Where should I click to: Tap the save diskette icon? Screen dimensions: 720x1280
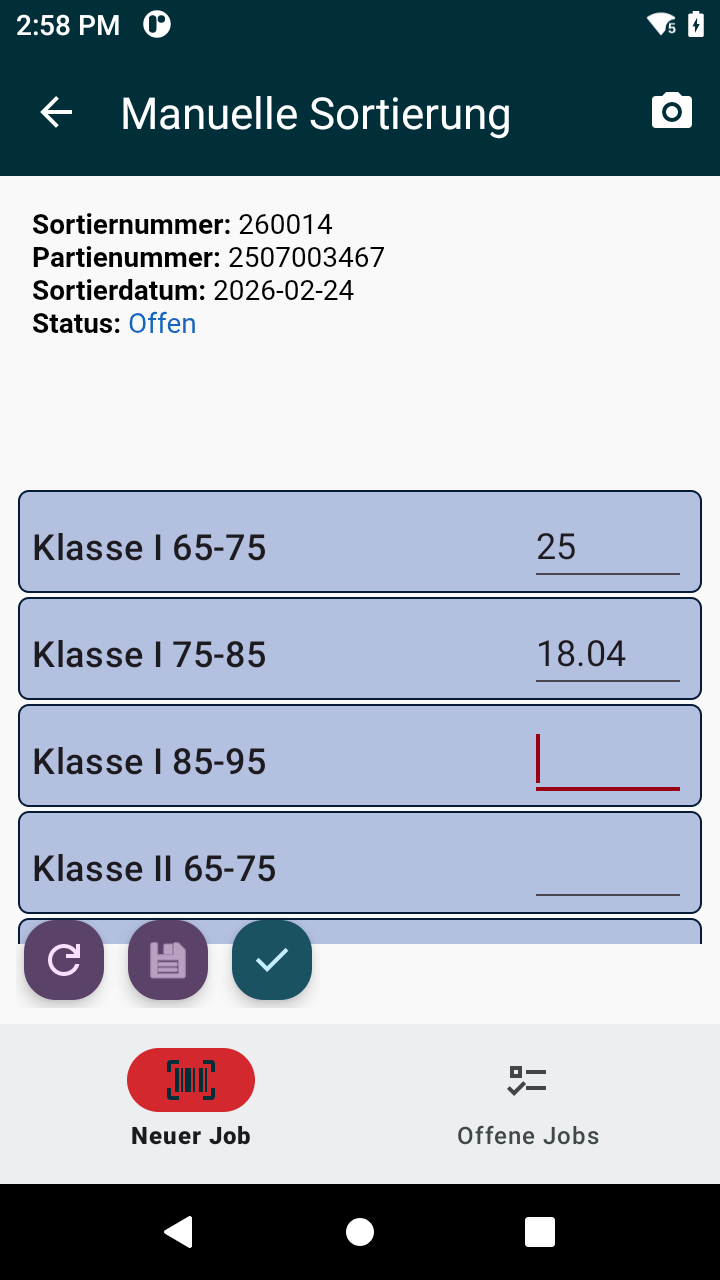point(167,959)
